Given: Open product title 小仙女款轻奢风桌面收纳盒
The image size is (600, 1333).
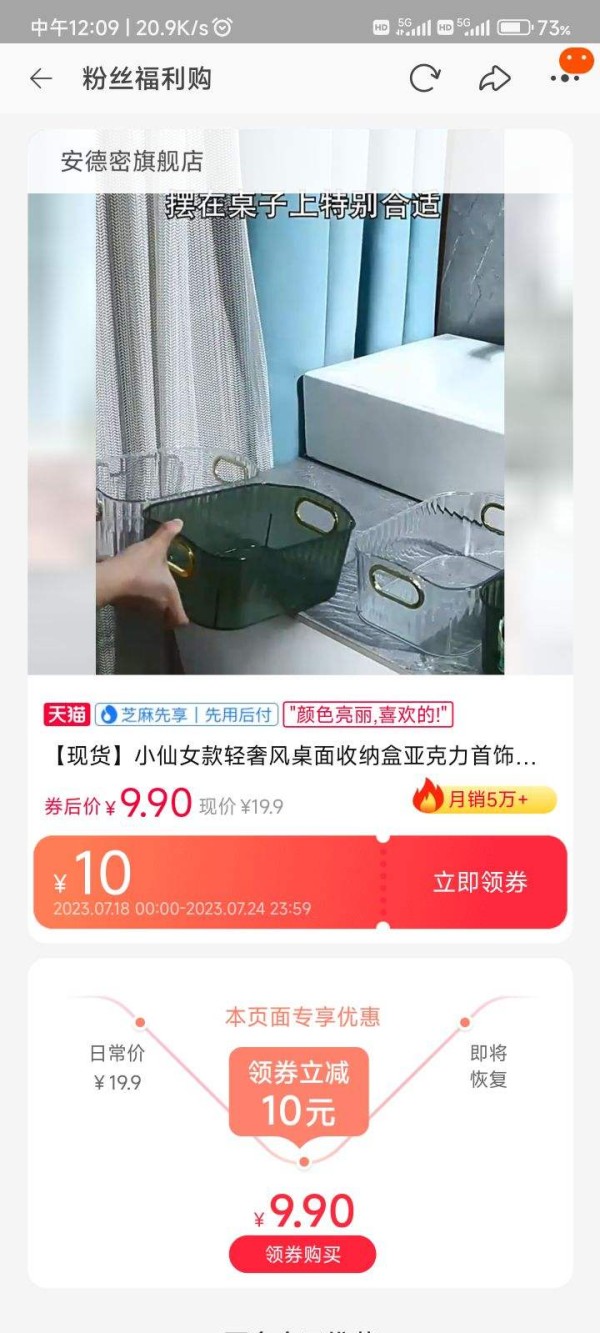Looking at the screenshot, I should [292, 756].
